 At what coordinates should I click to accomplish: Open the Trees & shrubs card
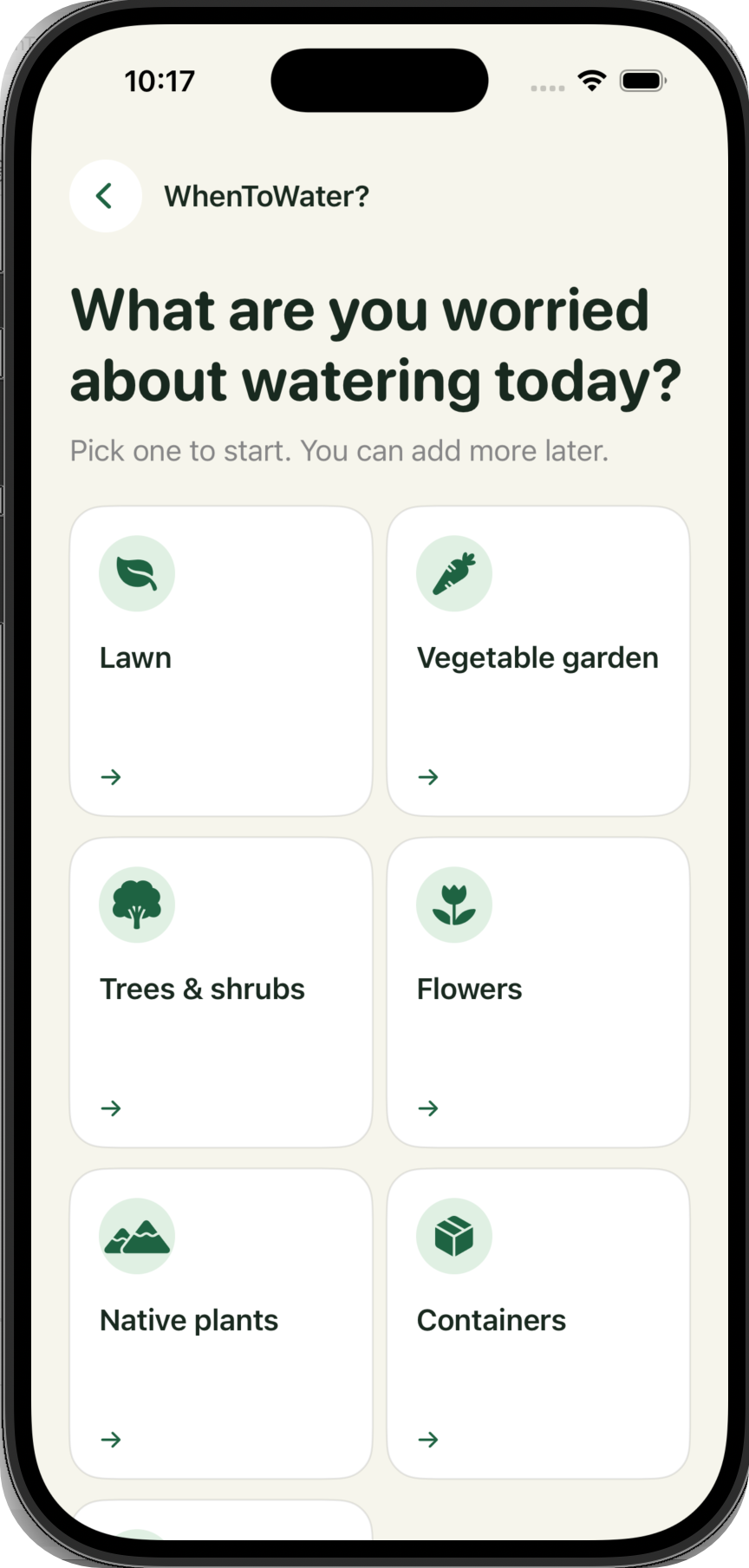point(221,992)
